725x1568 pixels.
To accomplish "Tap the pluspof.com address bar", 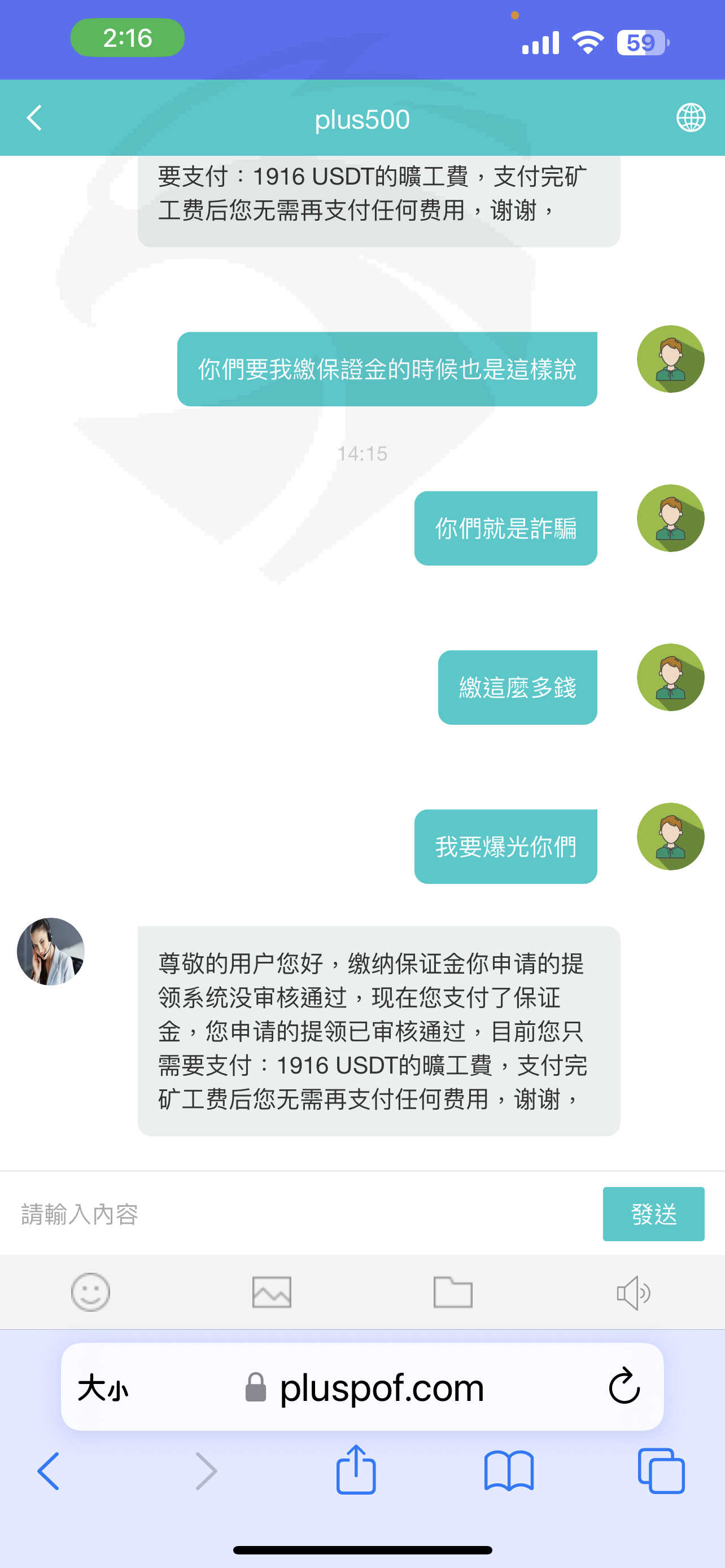I will pos(363,1387).
